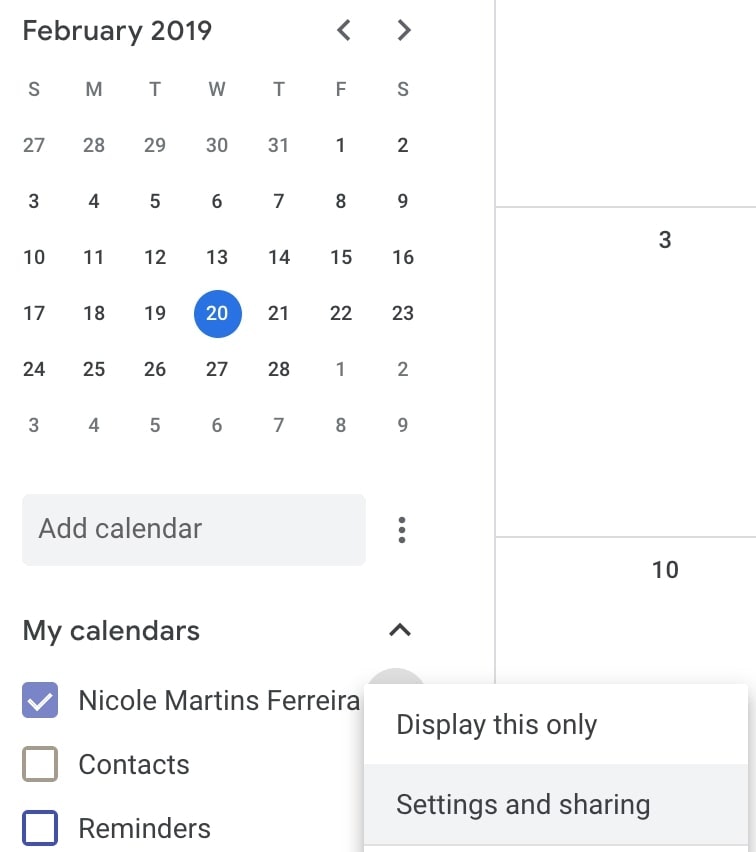Tap the Add calendar field
Viewport: 756px width, 852px height.
[194, 529]
